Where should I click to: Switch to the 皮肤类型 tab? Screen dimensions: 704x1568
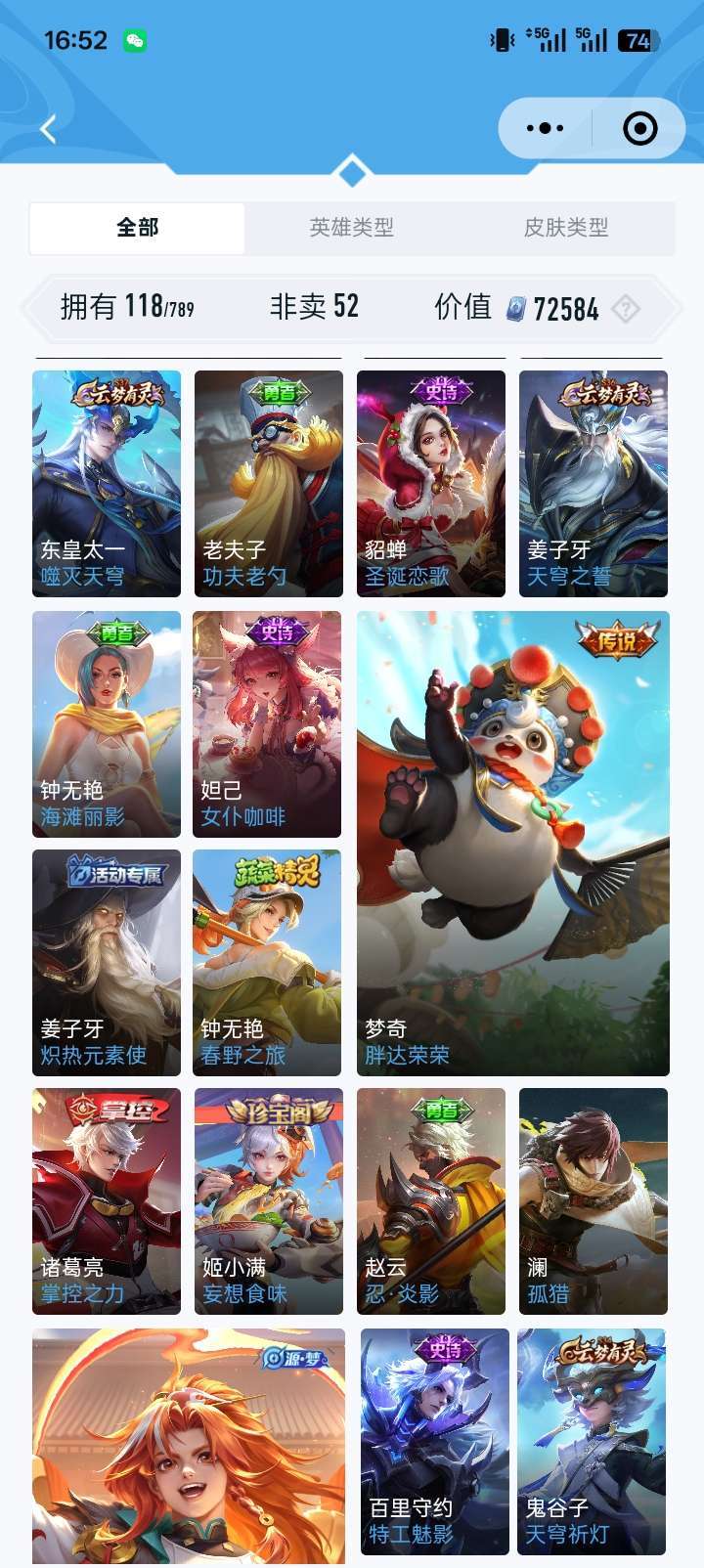[567, 228]
